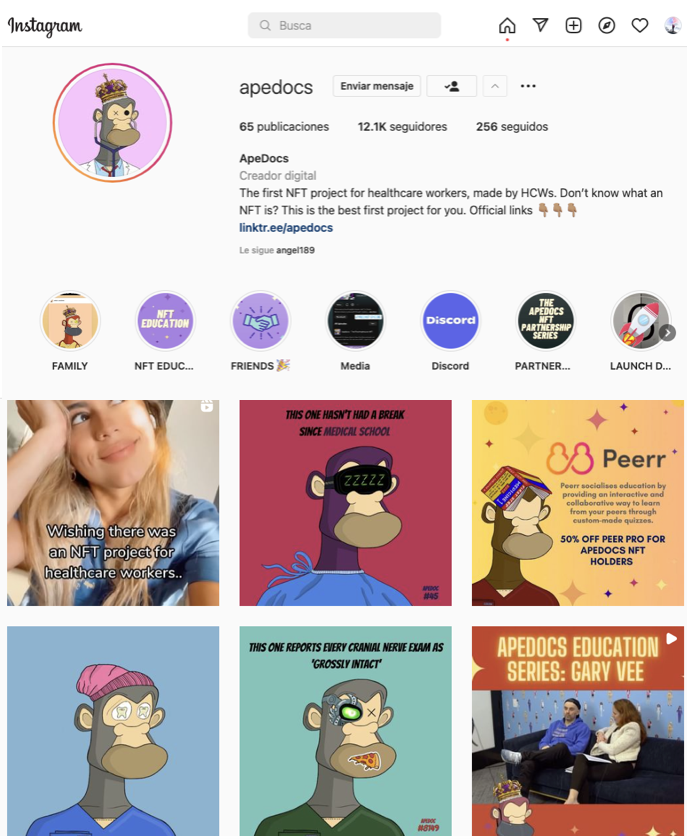Viewport: 687px width, 839px height.
Task: Open the Gary Vee education series post
Action: click(x=577, y=730)
